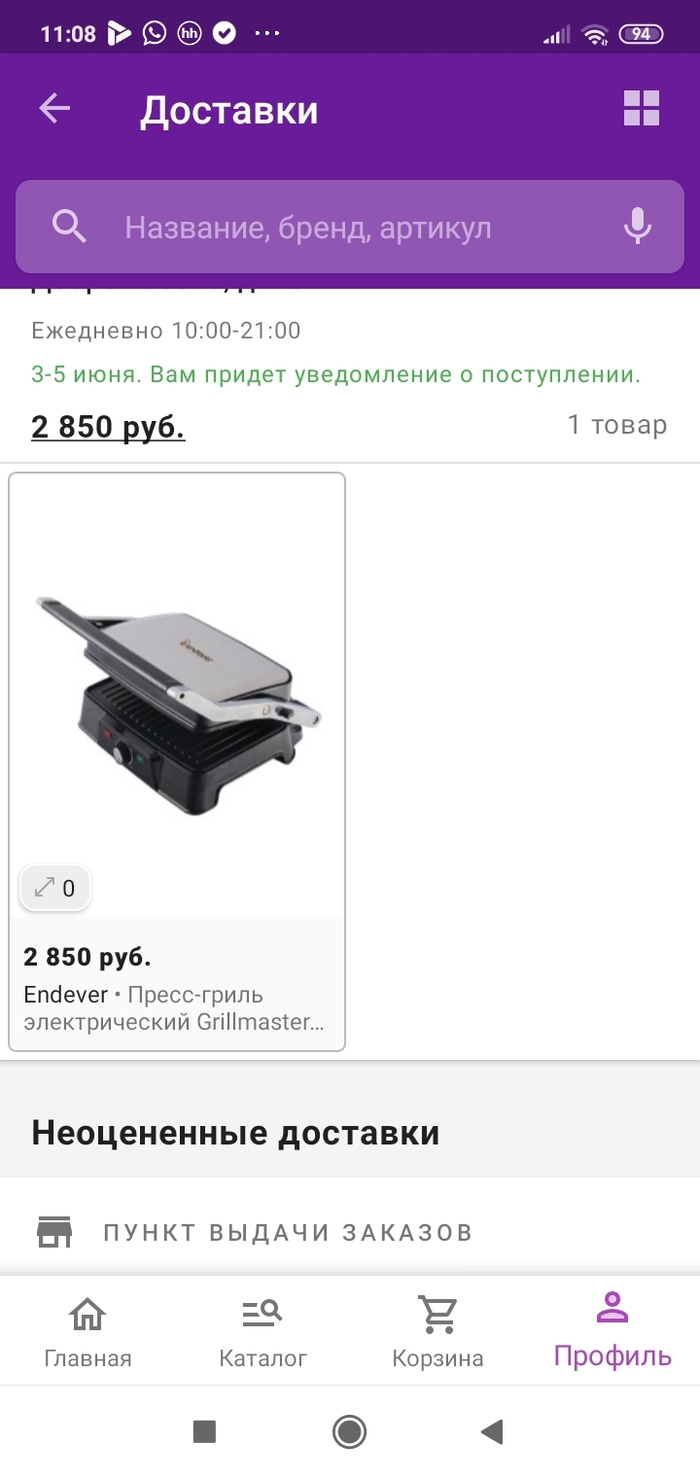Switch to the Главная tab

pos(88,1331)
